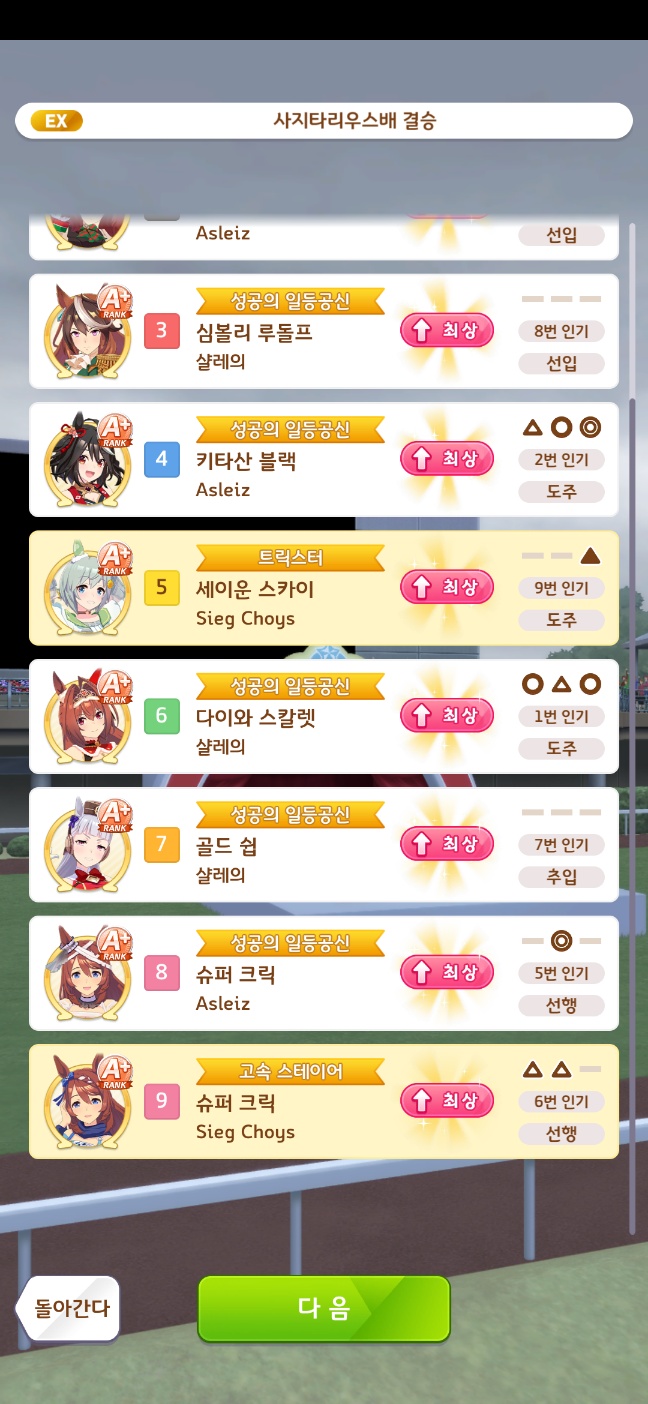The height and width of the screenshot is (1404, 648).
Task: Open entry 4 키타산 블랙 card
Action: click(323, 460)
